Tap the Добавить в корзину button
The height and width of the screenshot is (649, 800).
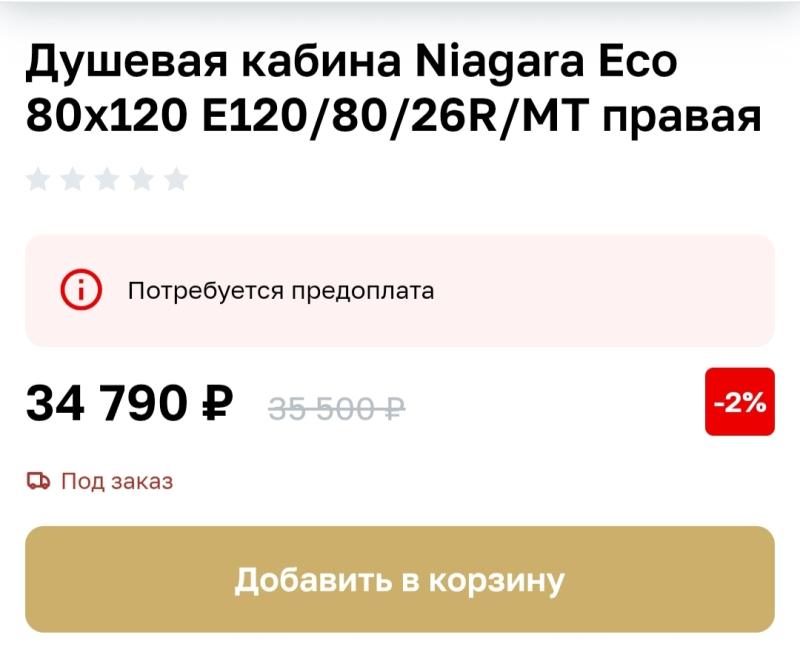pos(400,580)
